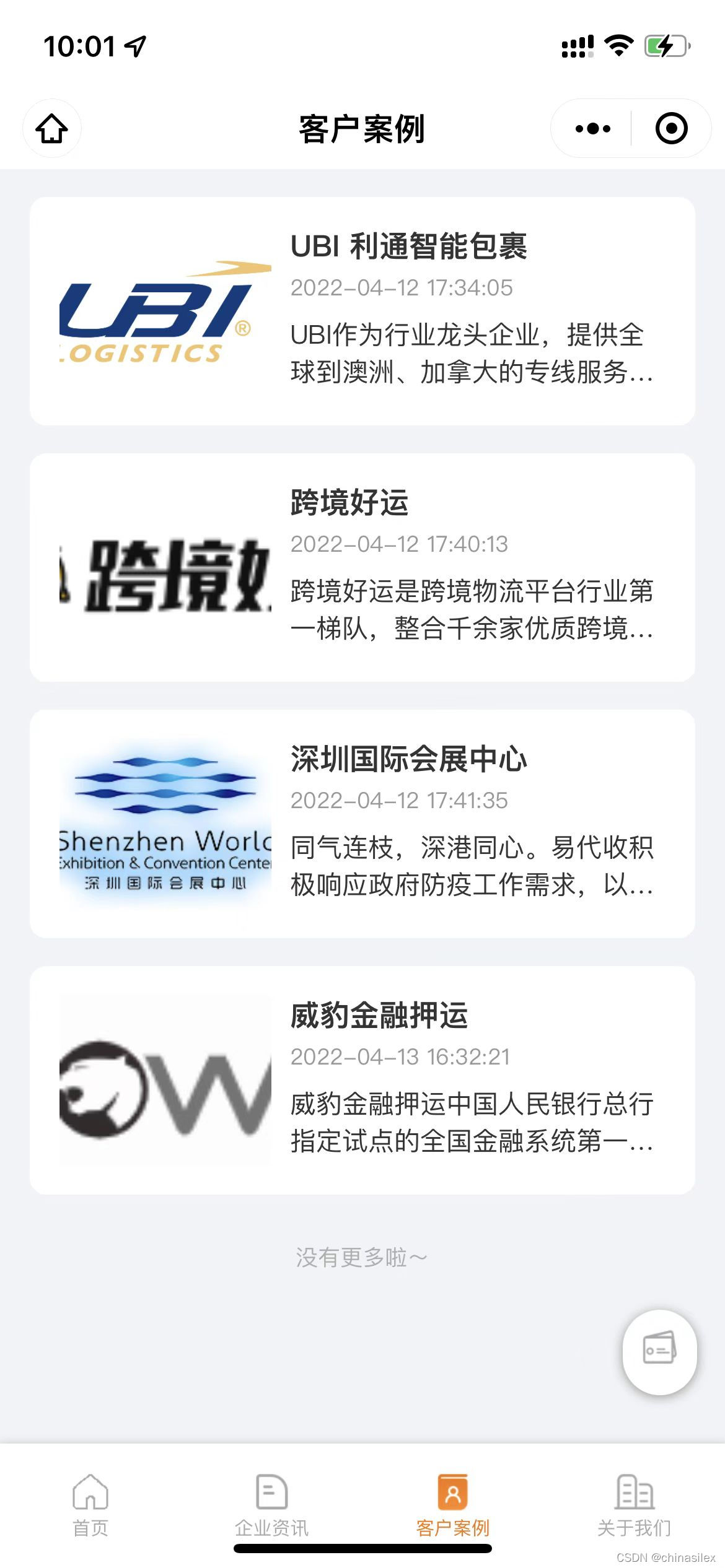This screenshot has height=1568, width=725.
Task: Open the UBI 利通智能包裹 case card
Action: (x=362, y=311)
